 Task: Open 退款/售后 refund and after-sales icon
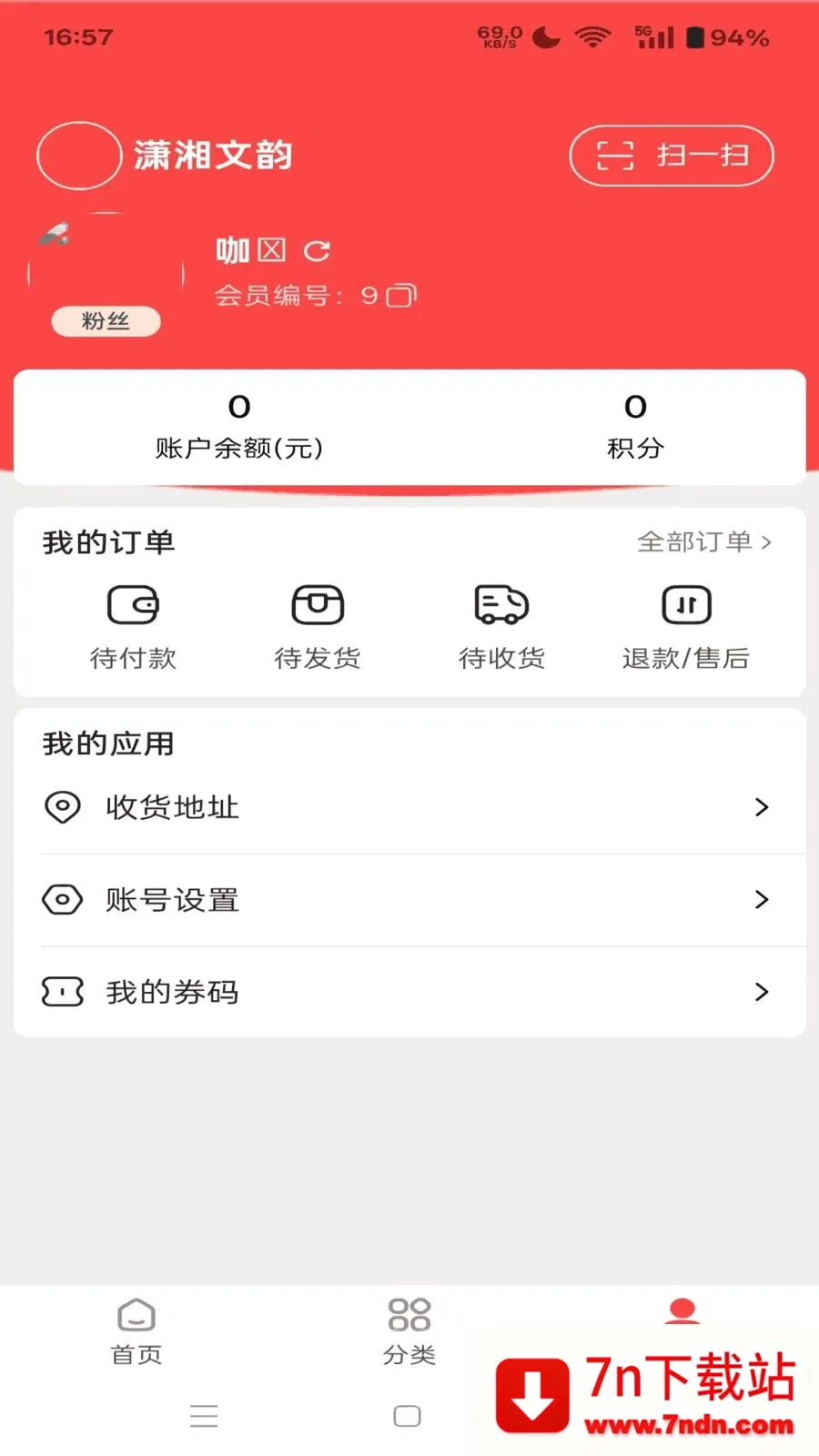pyautogui.click(x=686, y=603)
